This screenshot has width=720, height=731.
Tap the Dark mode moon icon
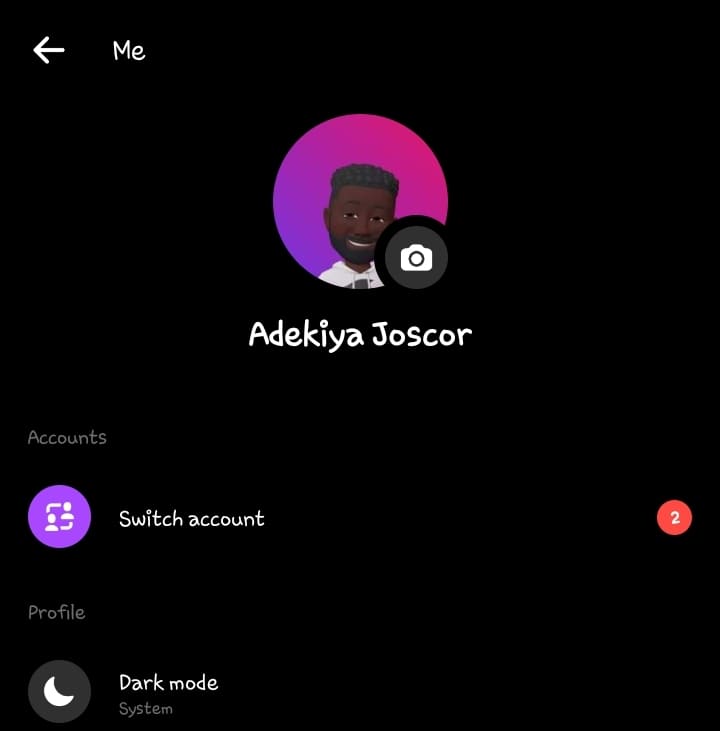pos(59,691)
